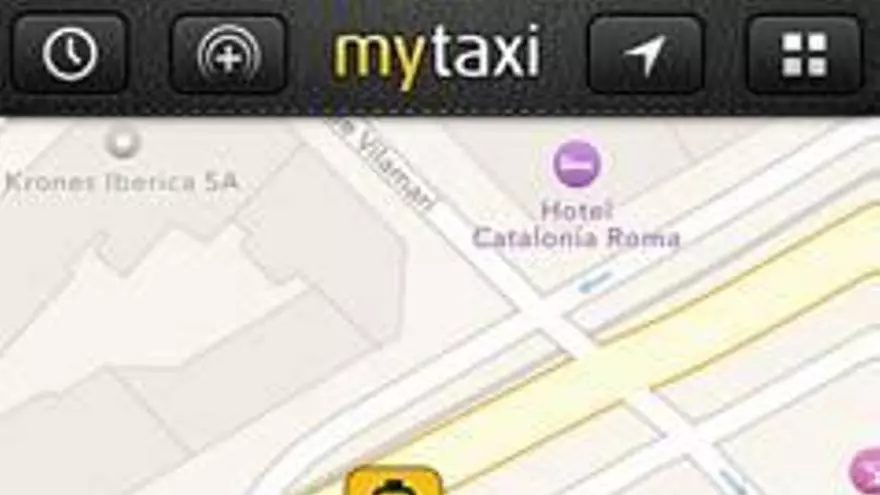Viewport: 880px width, 495px height.
Task: Select the Krones Iberica SA map marker
Action: click(x=123, y=144)
